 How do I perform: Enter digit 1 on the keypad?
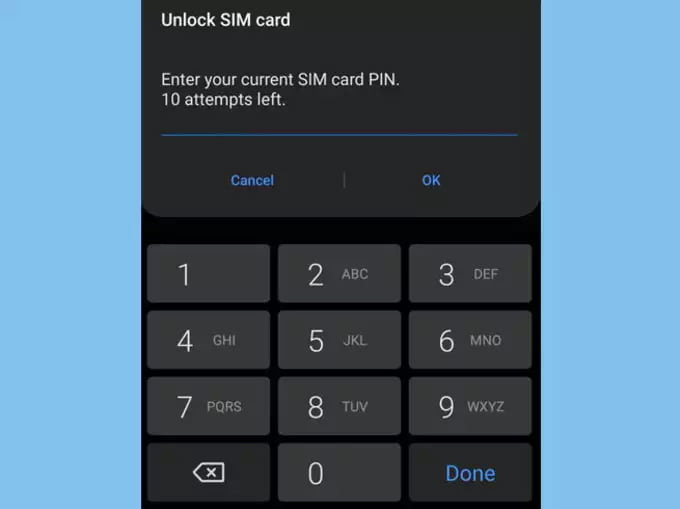click(x=208, y=274)
